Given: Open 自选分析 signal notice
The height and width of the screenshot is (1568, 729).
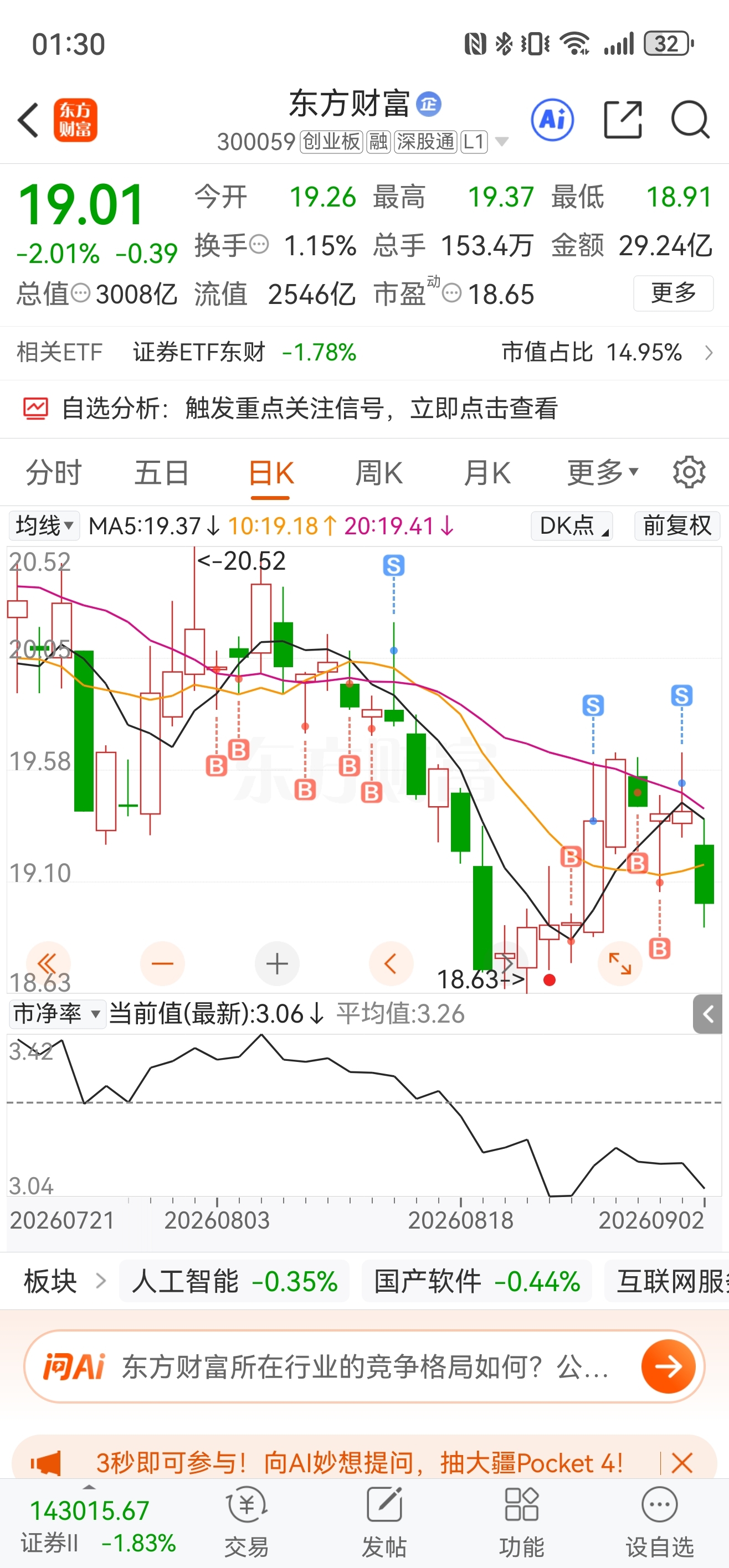Looking at the screenshot, I should 364,409.
